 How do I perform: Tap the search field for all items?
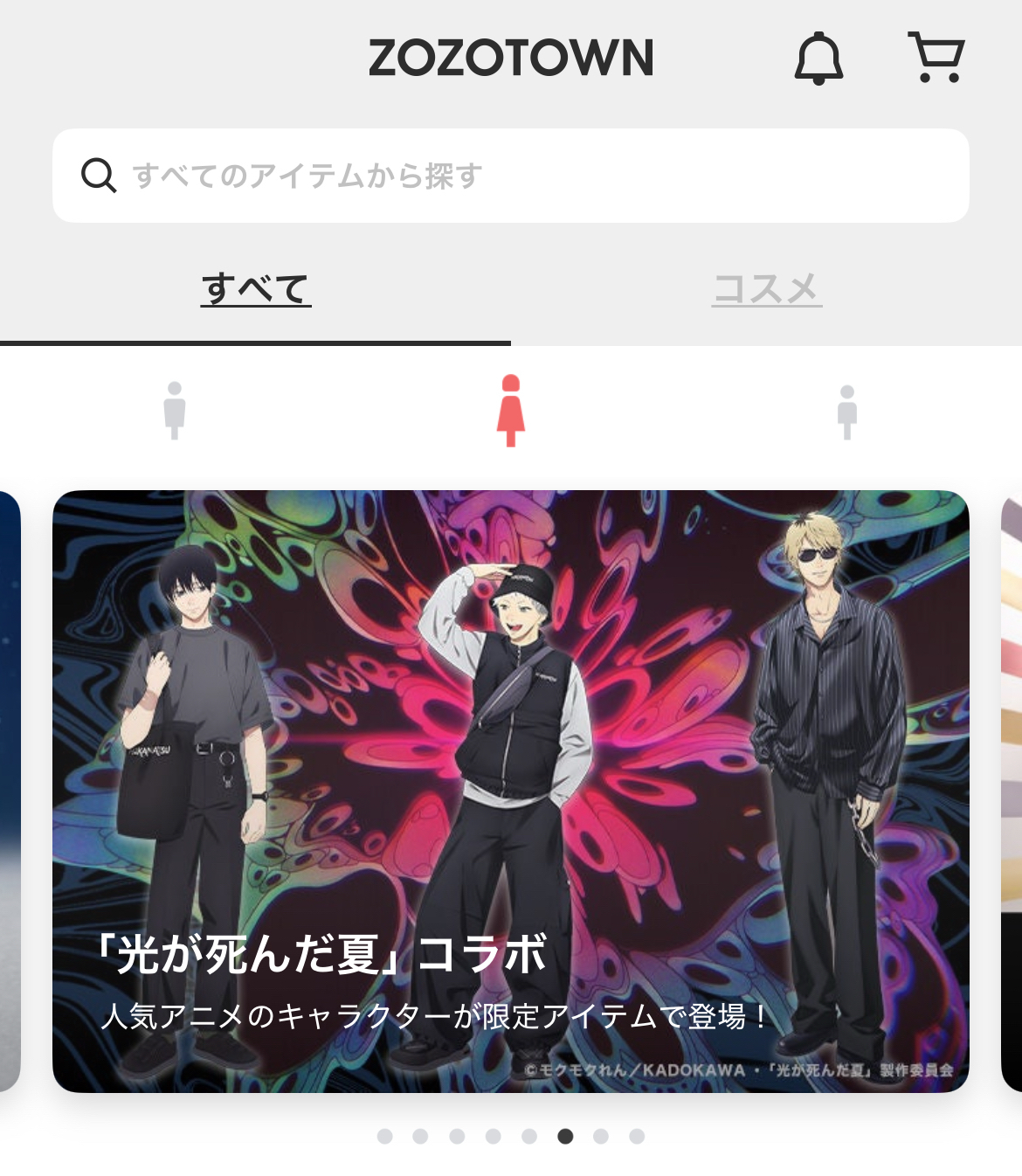(510, 176)
